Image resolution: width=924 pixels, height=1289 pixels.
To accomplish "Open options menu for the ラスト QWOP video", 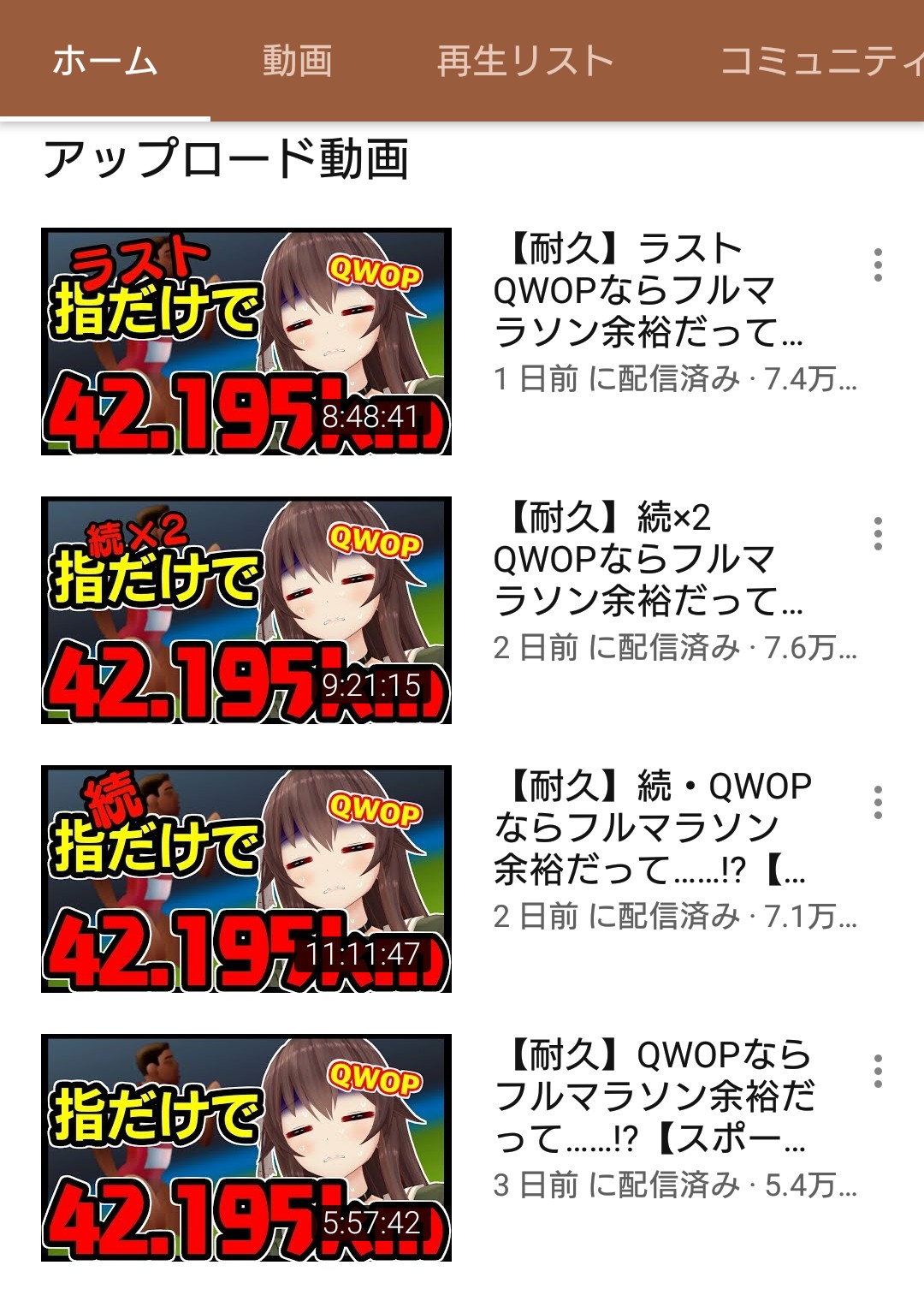I will 878,265.
